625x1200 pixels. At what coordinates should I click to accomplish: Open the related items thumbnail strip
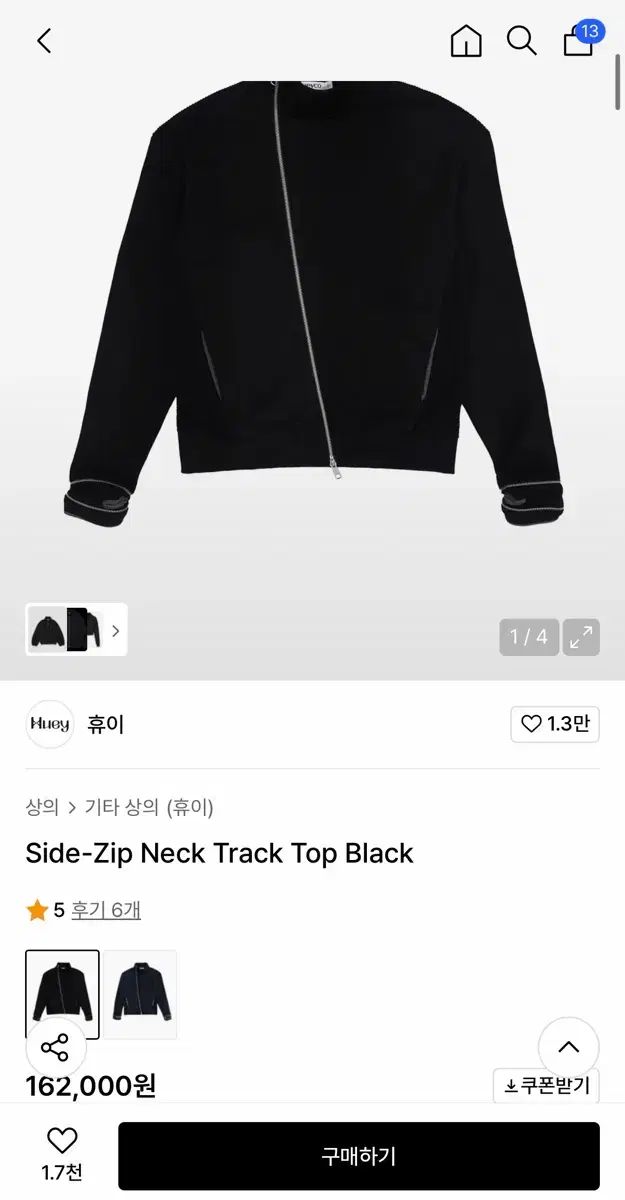pyautogui.click(x=76, y=630)
